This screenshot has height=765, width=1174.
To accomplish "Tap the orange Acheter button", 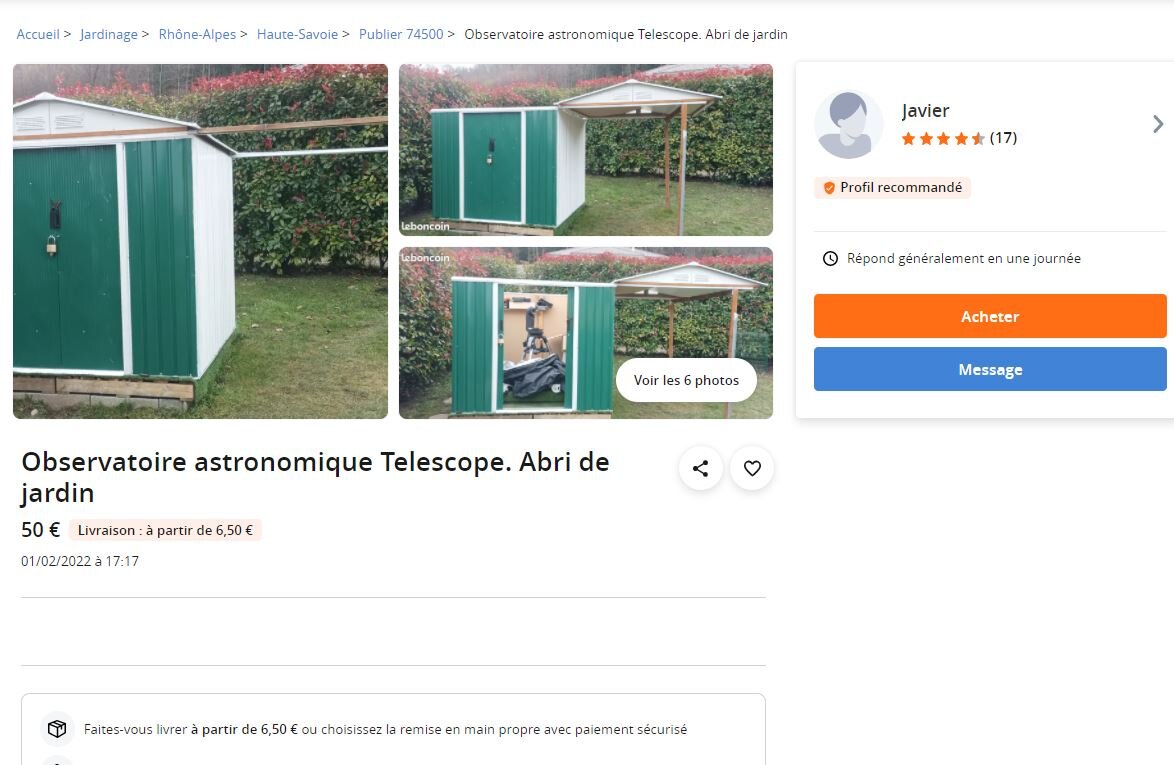I will (x=989, y=316).
